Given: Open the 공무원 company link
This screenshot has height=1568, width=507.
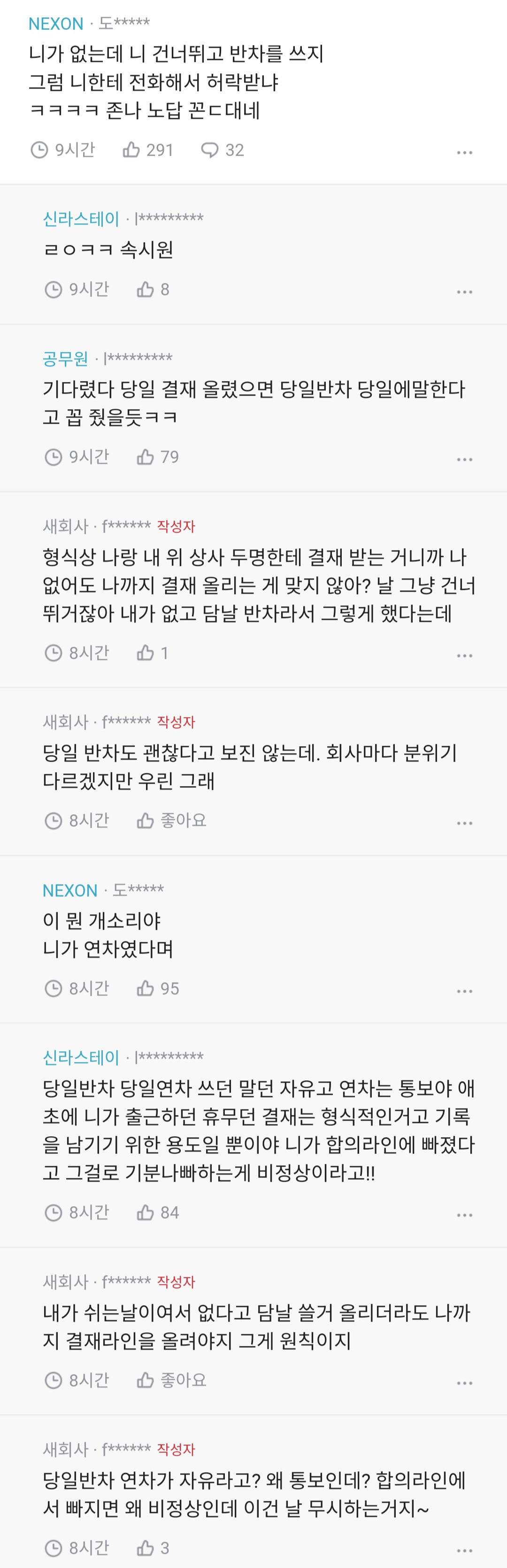Looking at the screenshot, I should click(x=65, y=359).
